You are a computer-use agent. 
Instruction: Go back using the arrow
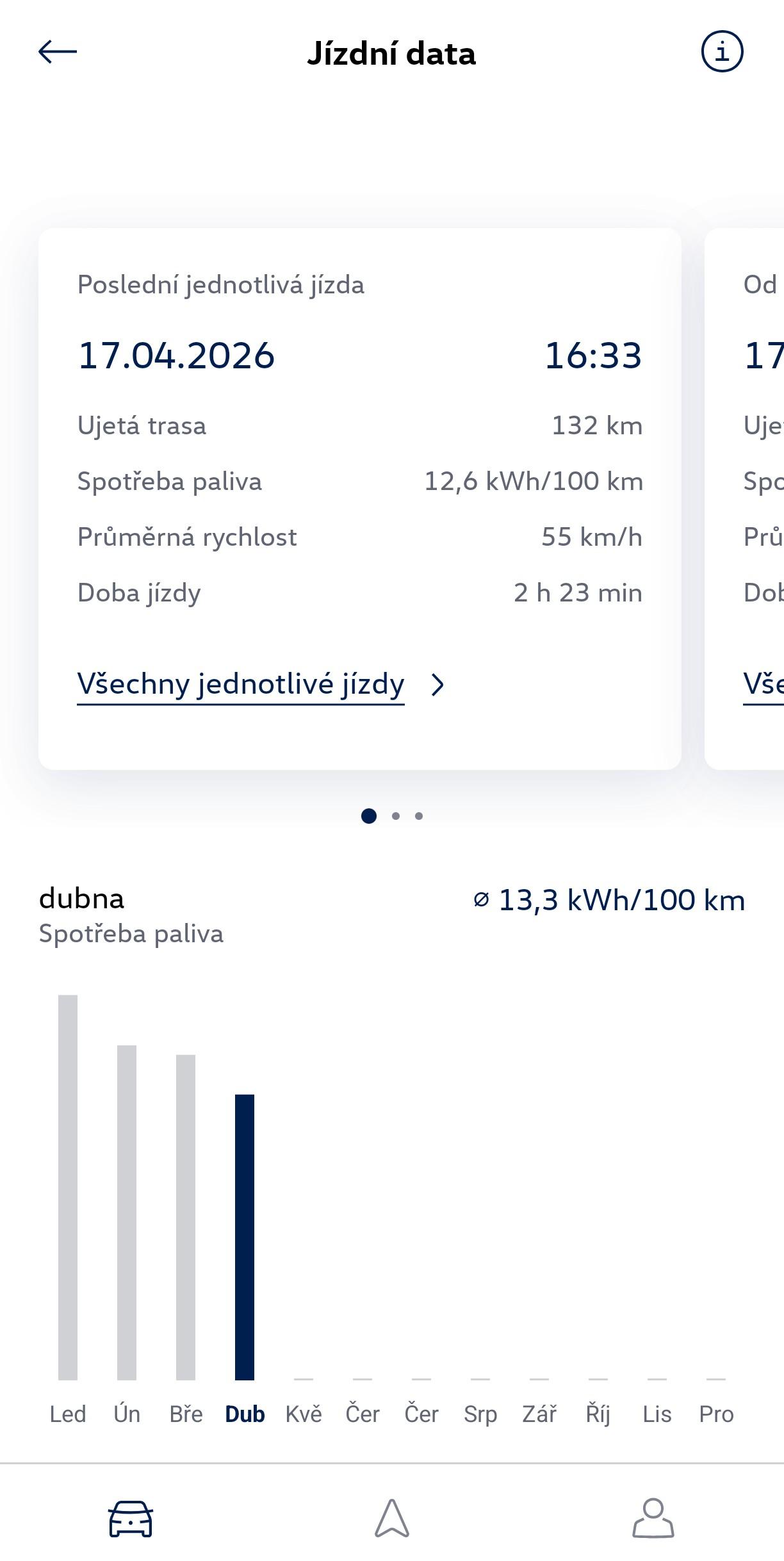58,52
